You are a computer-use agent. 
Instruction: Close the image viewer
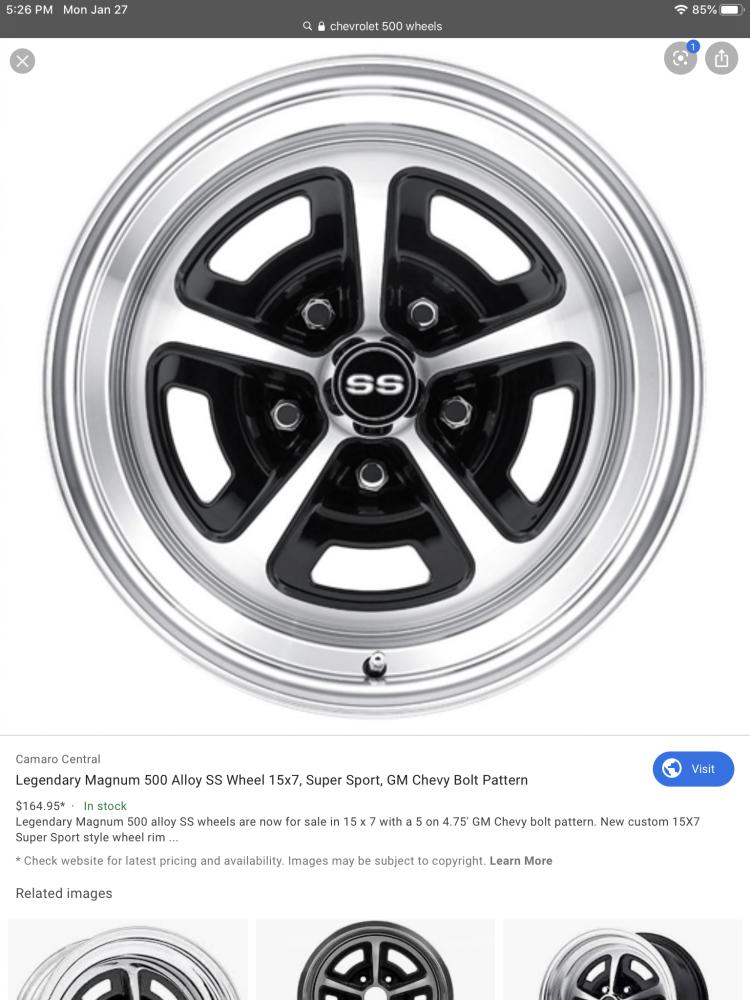tap(22, 61)
